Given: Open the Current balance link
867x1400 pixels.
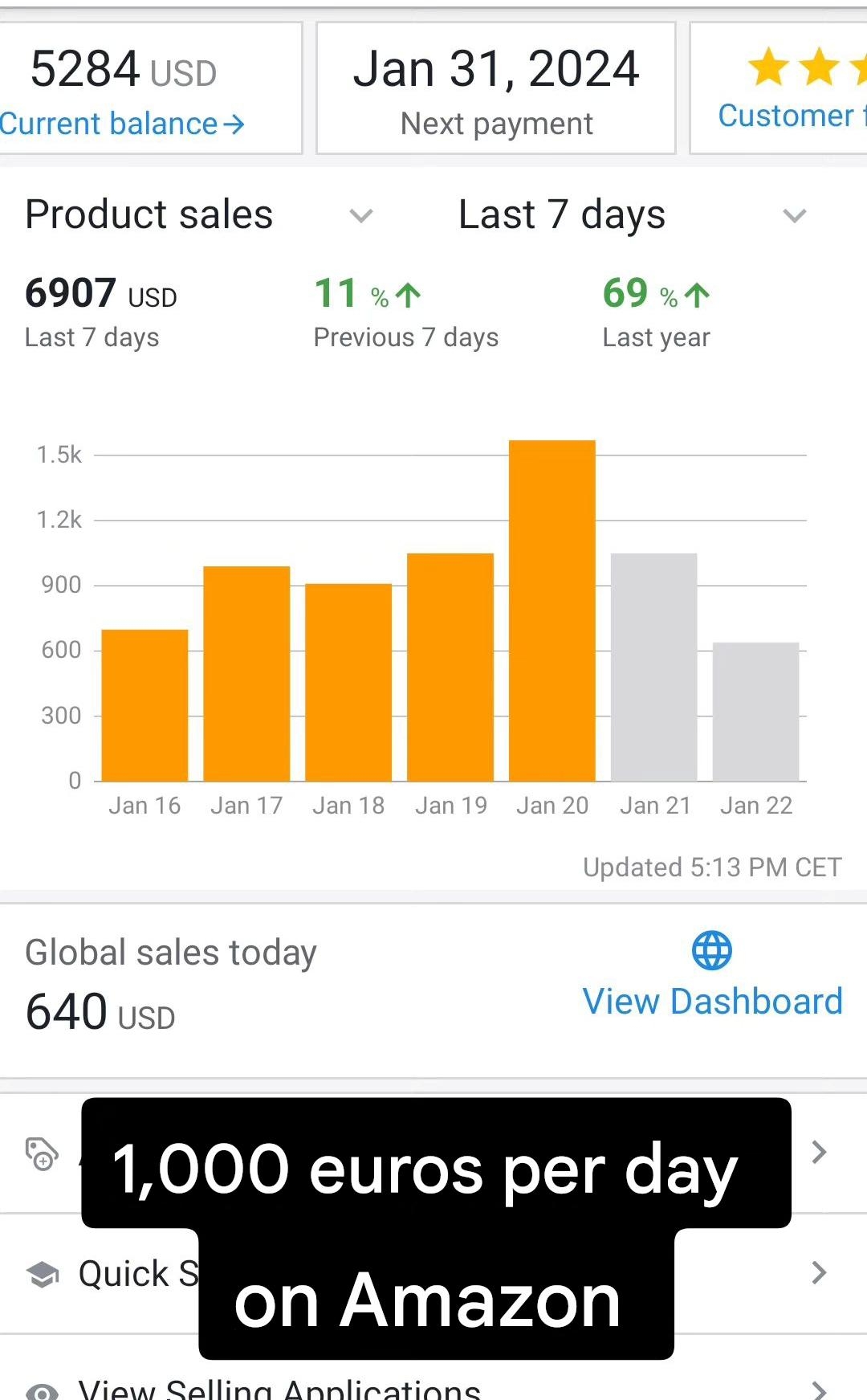Looking at the screenshot, I should pyautogui.click(x=122, y=124).
